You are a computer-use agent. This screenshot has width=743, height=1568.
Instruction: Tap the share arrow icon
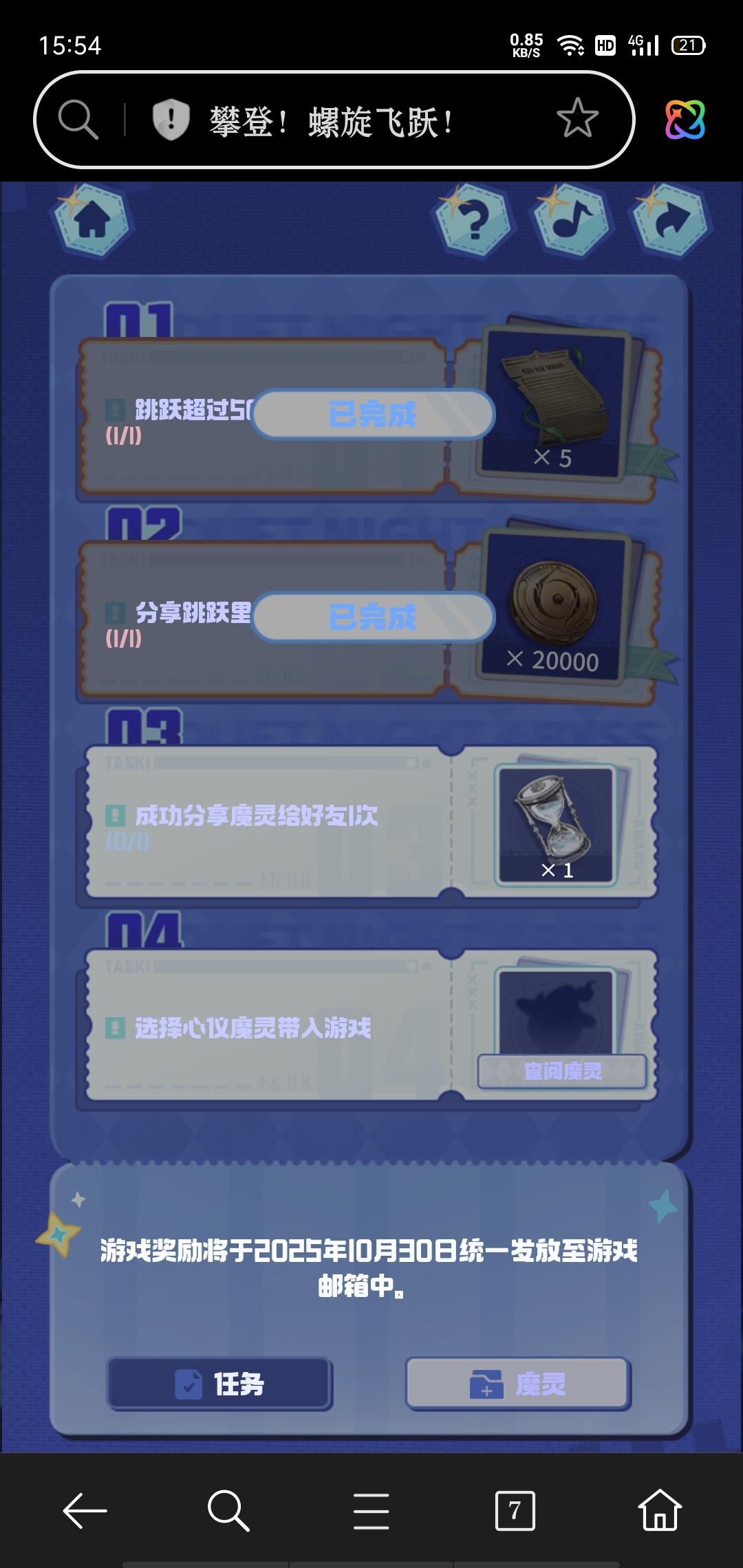point(670,221)
